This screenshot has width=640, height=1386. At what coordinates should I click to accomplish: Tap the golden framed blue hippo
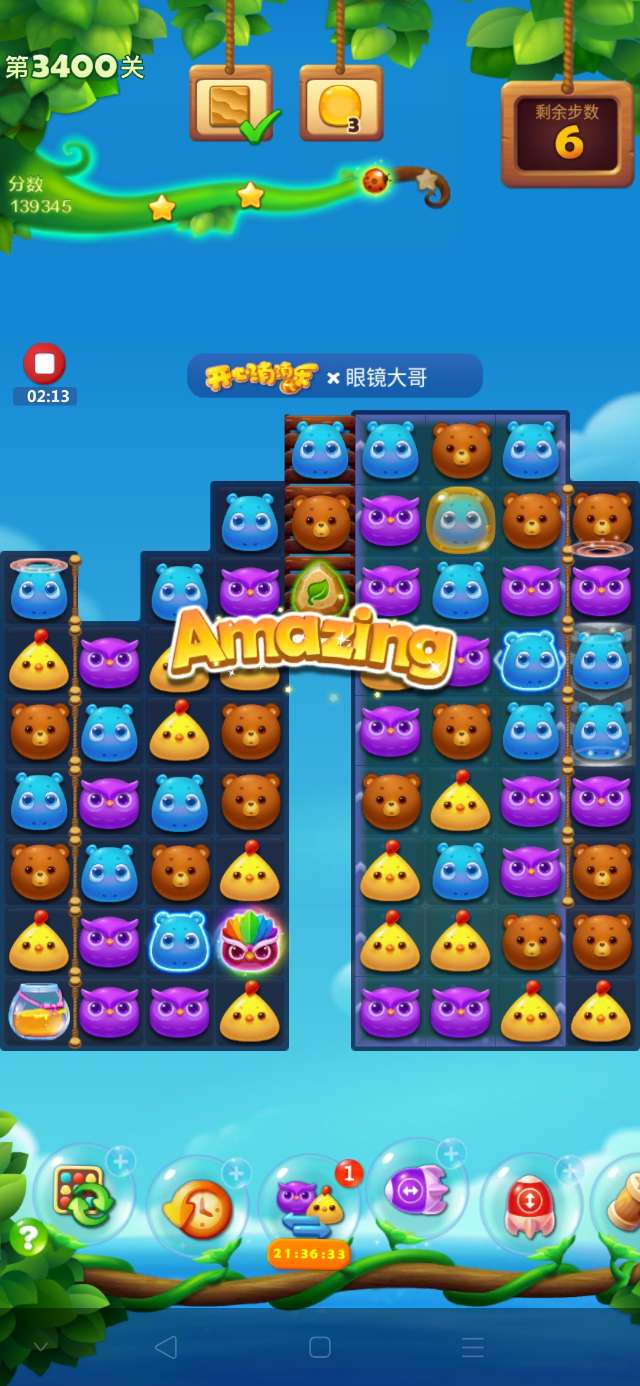click(460, 520)
